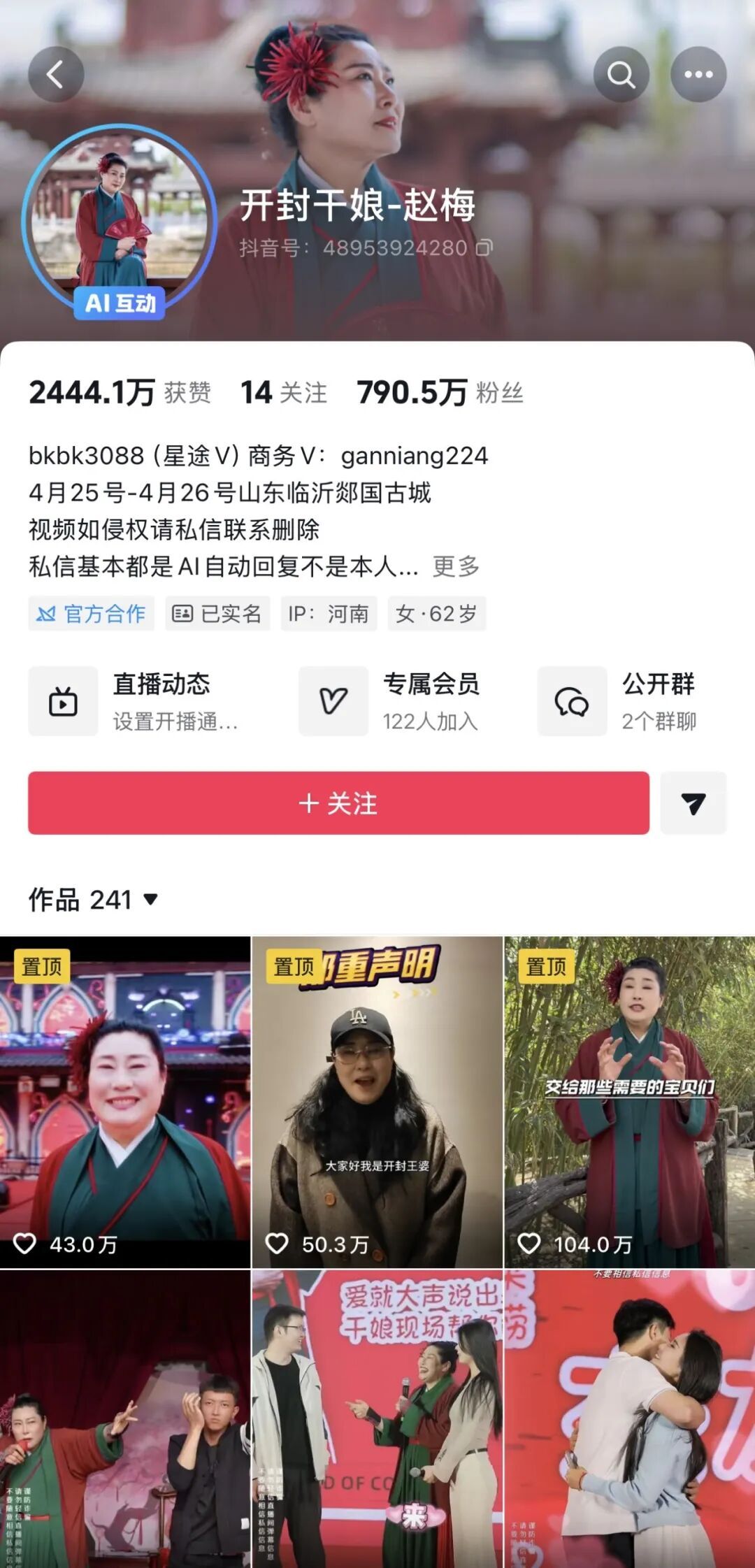
Task: Open the 爱就大声说出 stage video
Action: (377, 1419)
